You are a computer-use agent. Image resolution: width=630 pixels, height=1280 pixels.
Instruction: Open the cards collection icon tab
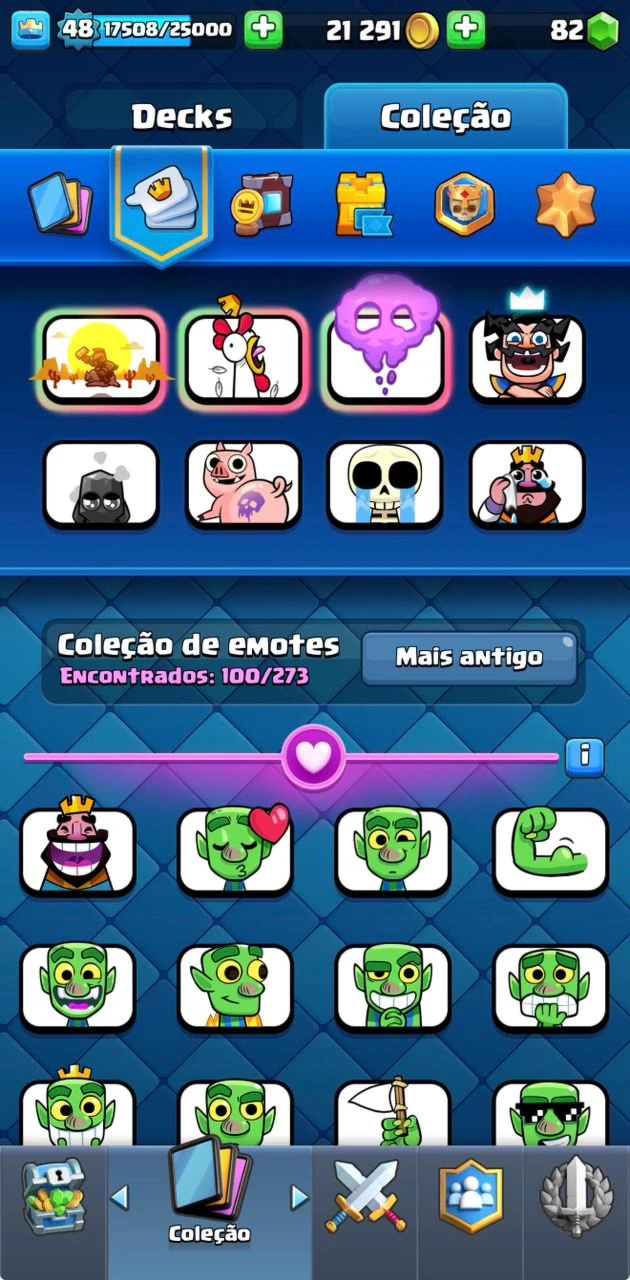[60, 204]
